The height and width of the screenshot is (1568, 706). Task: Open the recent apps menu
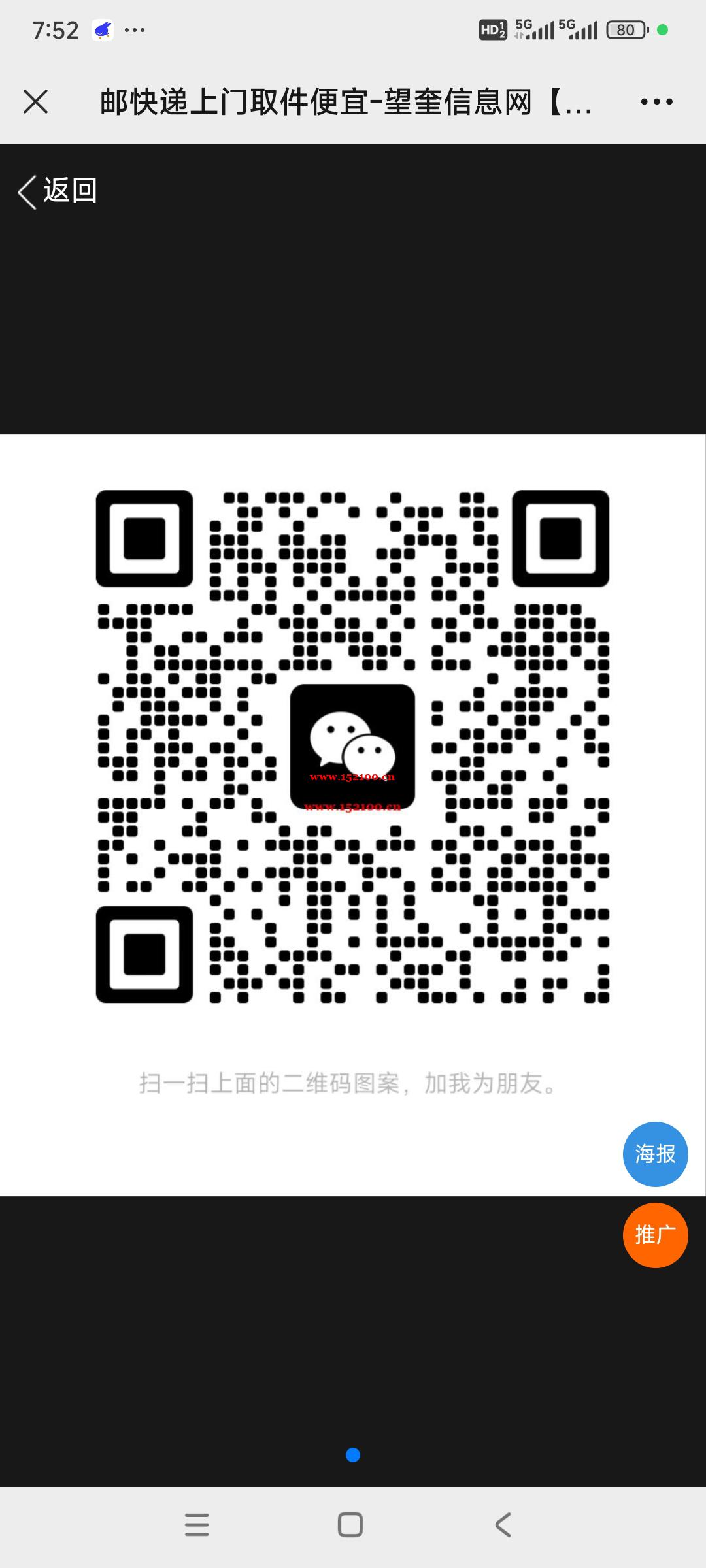point(197,1525)
